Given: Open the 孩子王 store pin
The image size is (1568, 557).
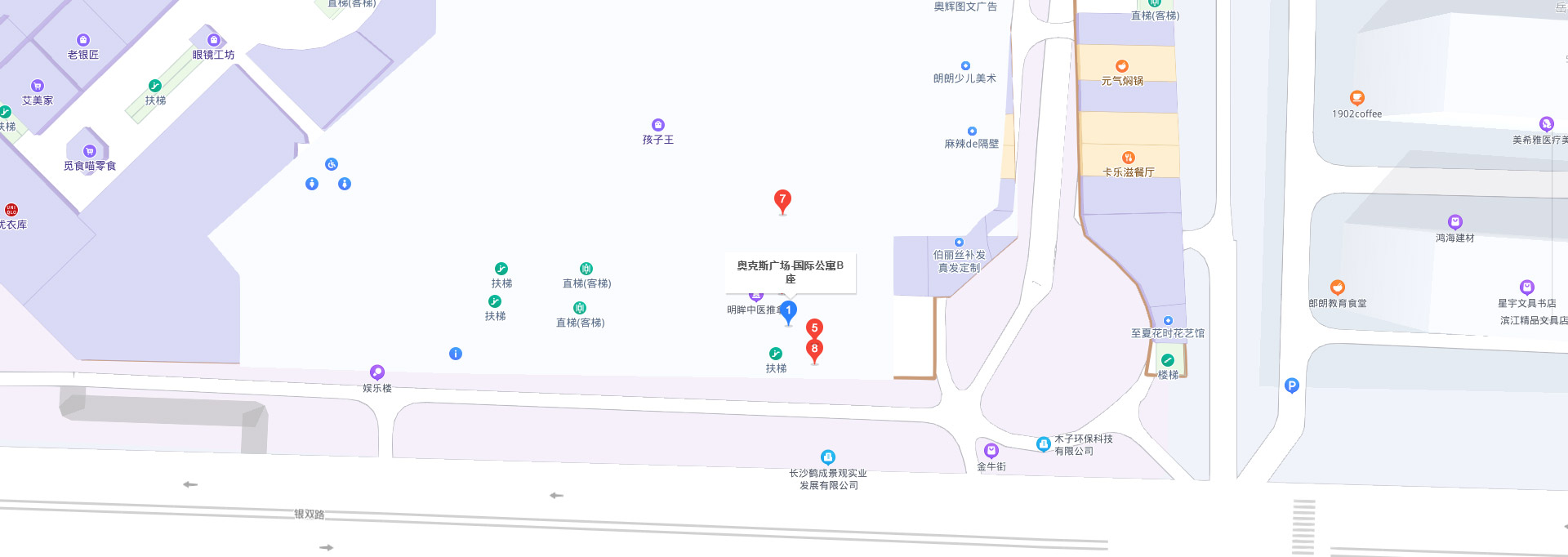Looking at the screenshot, I should pyautogui.click(x=658, y=125).
